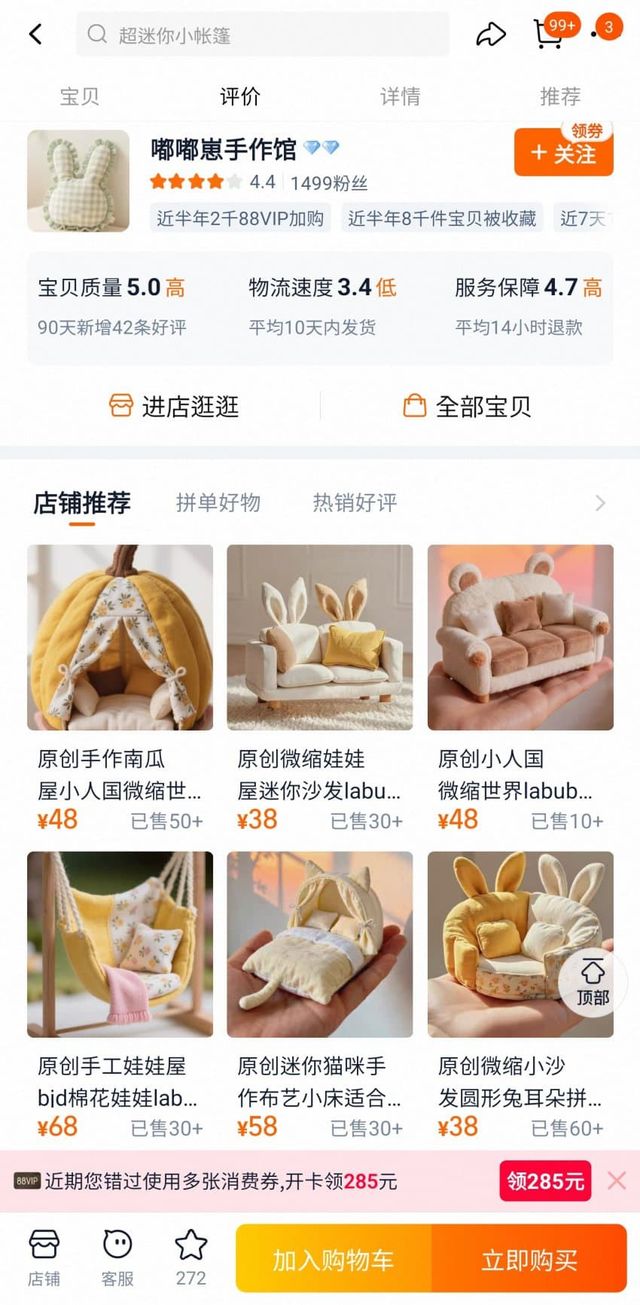Tap 立即购买 to buy now
640x1305 pixels.
pyautogui.click(x=529, y=1260)
